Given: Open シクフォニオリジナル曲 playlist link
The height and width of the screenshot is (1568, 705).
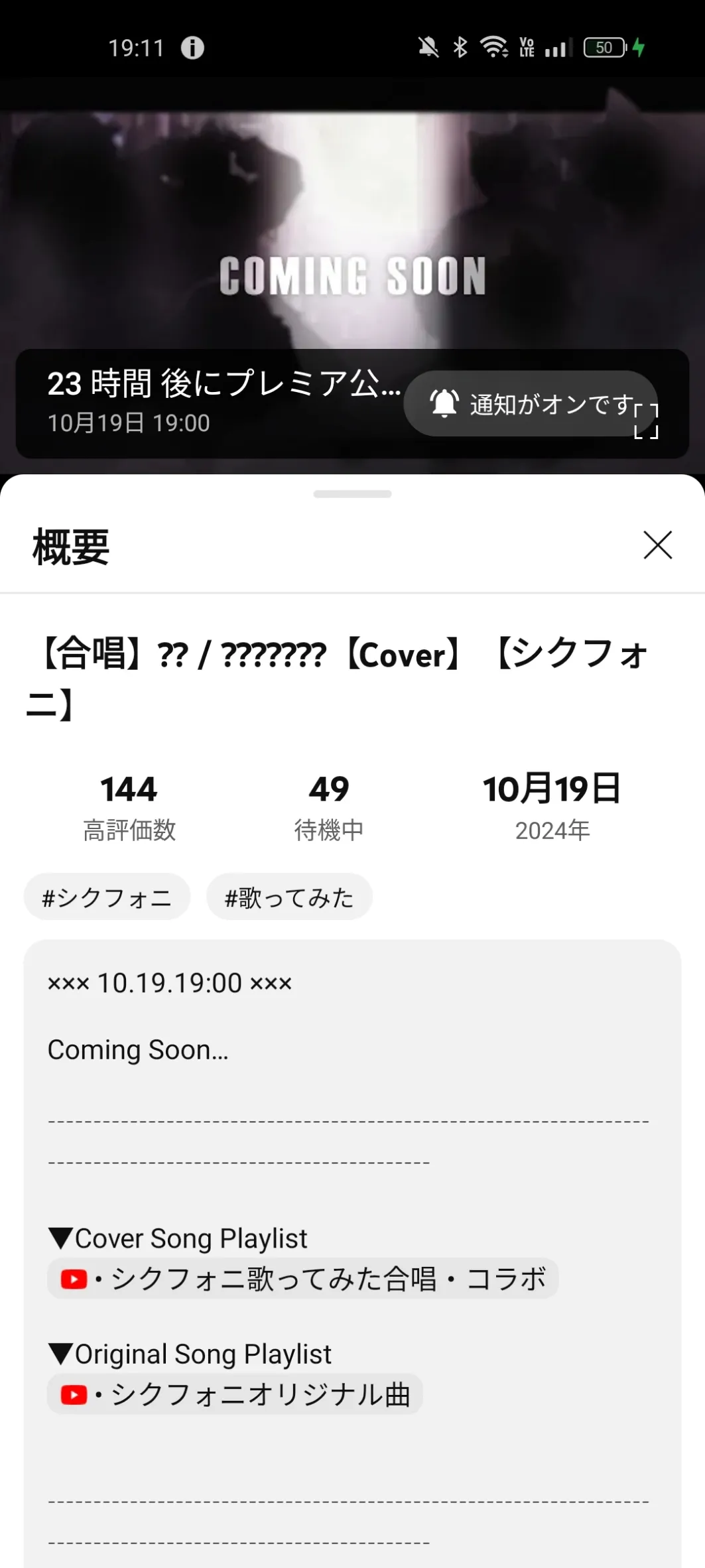Looking at the screenshot, I should (x=235, y=1394).
